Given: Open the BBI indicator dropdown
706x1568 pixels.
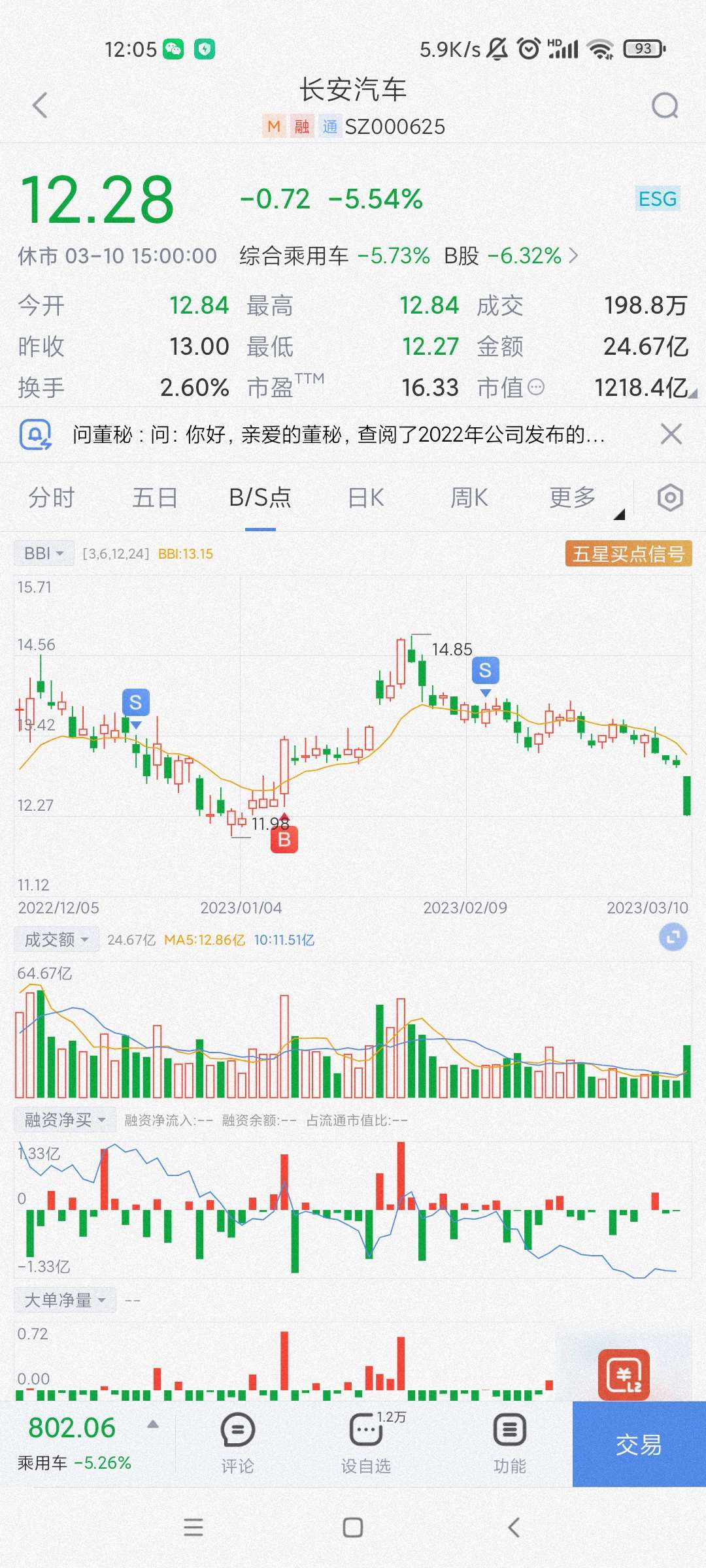Looking at the screenshot, I should point(44,553).
